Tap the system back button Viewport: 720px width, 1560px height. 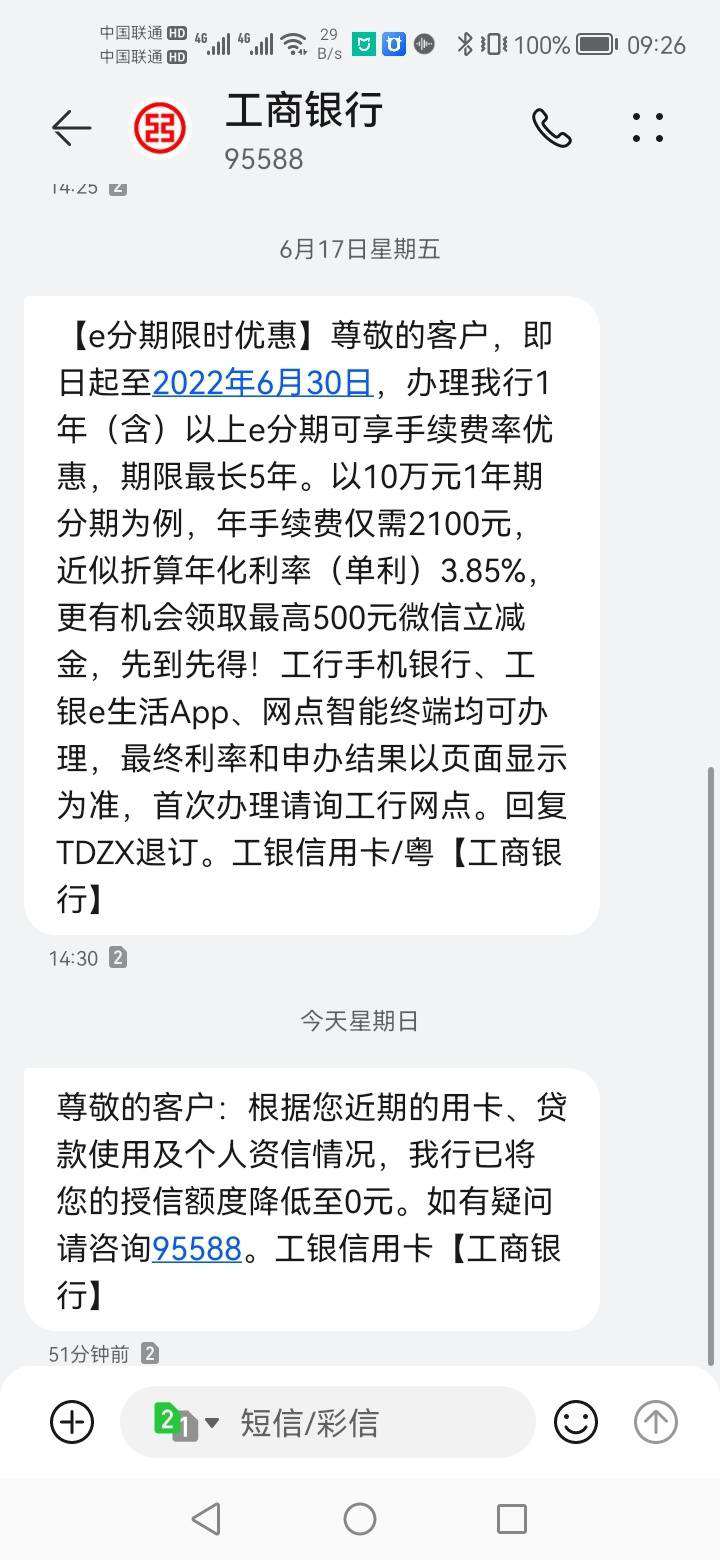point(206,1519)
